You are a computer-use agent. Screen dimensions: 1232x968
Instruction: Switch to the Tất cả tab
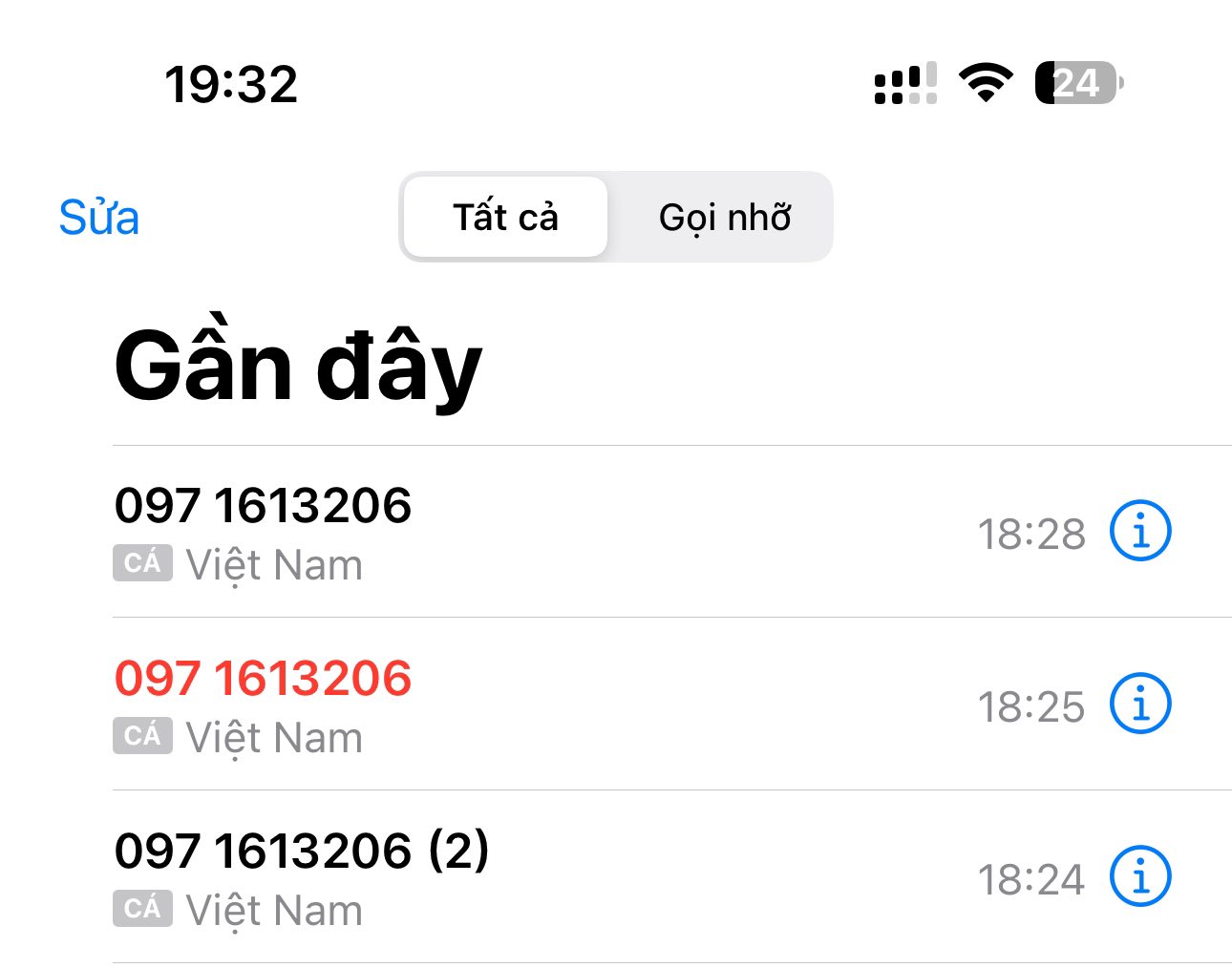point(505,218)
